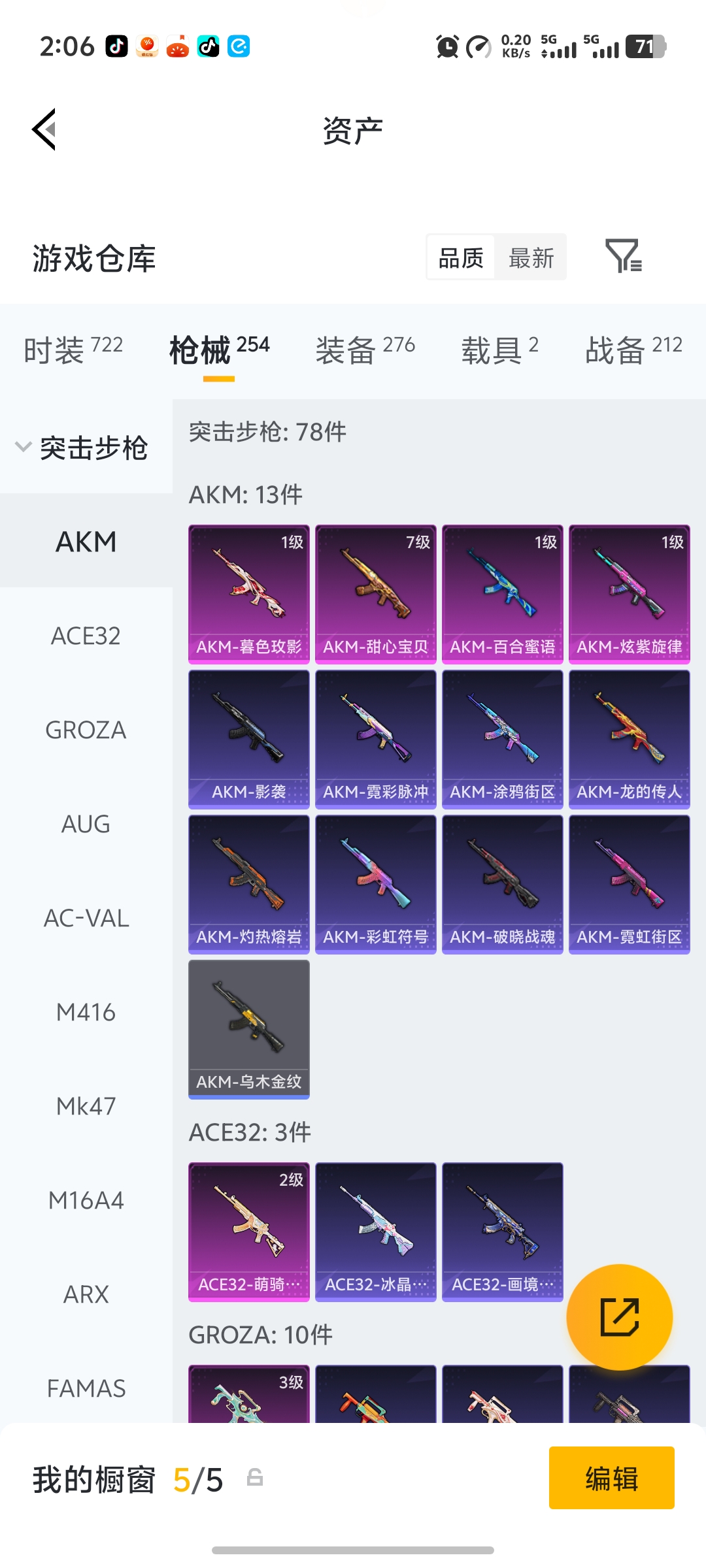Open the AKM-甜心宝贝 skin

pos(375,594)
